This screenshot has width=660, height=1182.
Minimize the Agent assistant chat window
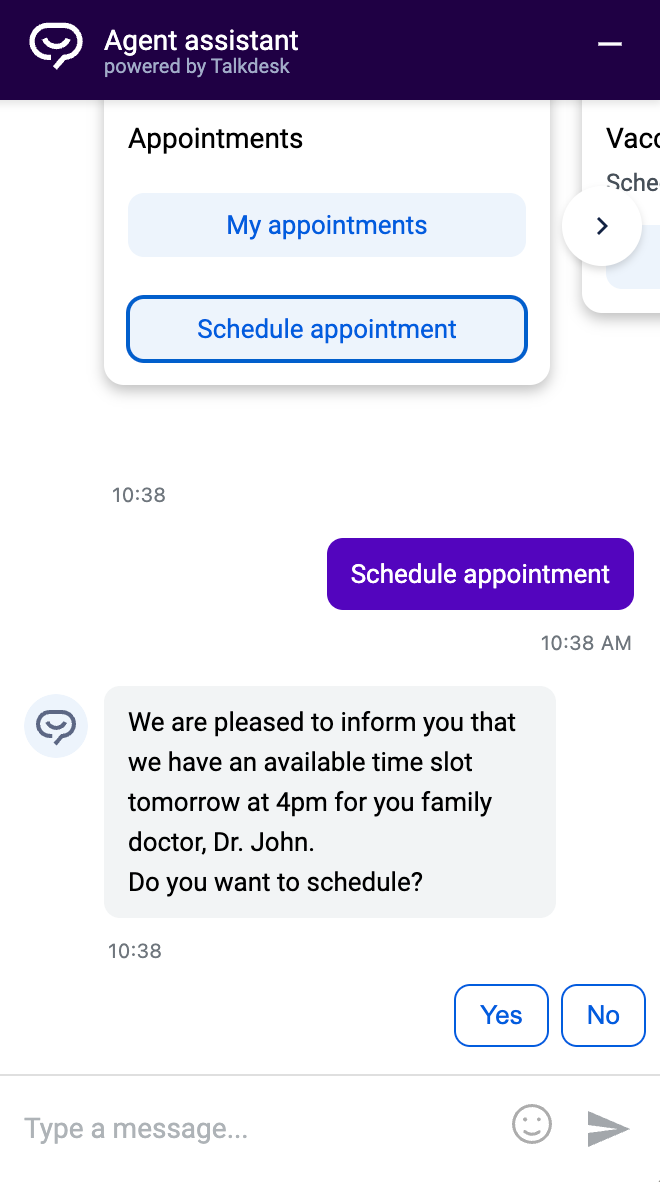point(610,44)
